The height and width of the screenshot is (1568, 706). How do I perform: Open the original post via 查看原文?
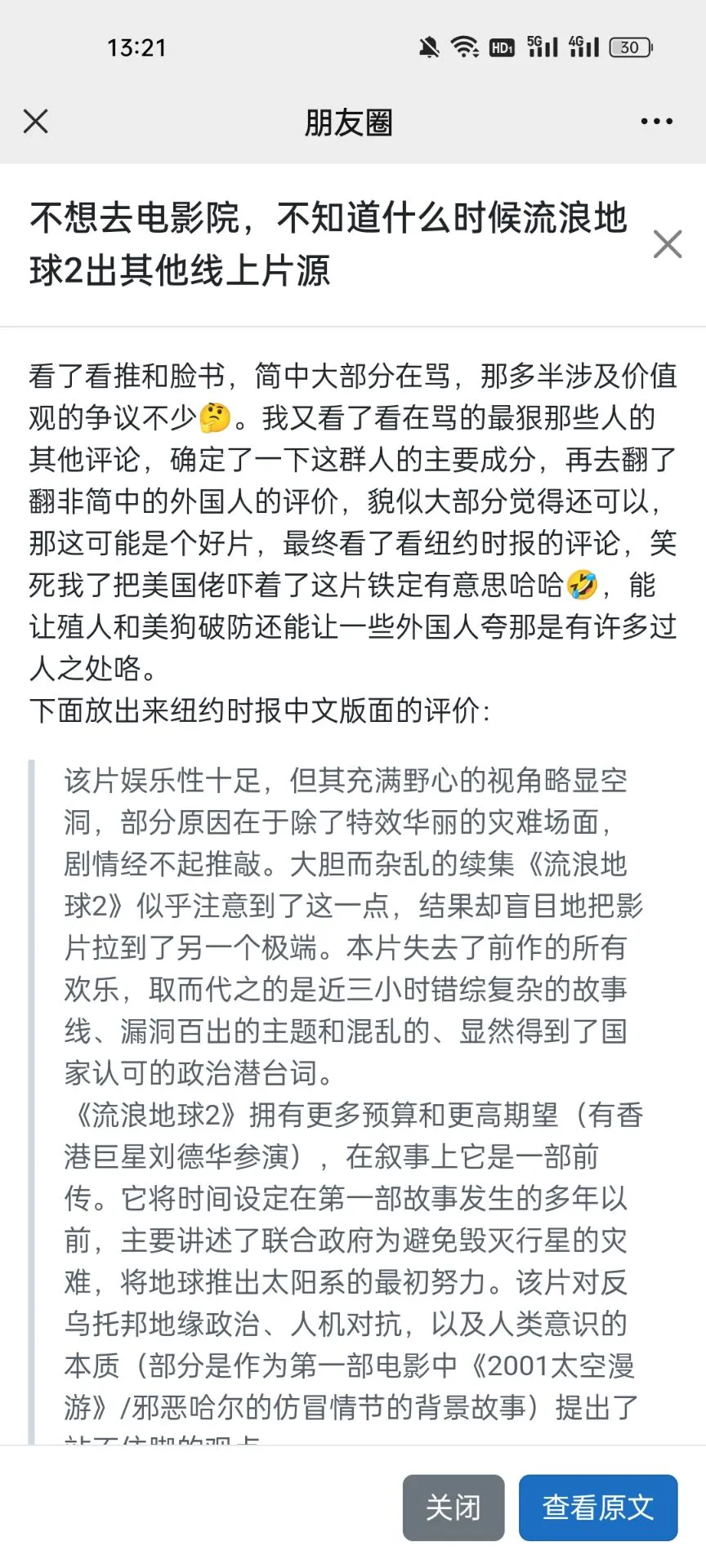tap(598, 1507)
